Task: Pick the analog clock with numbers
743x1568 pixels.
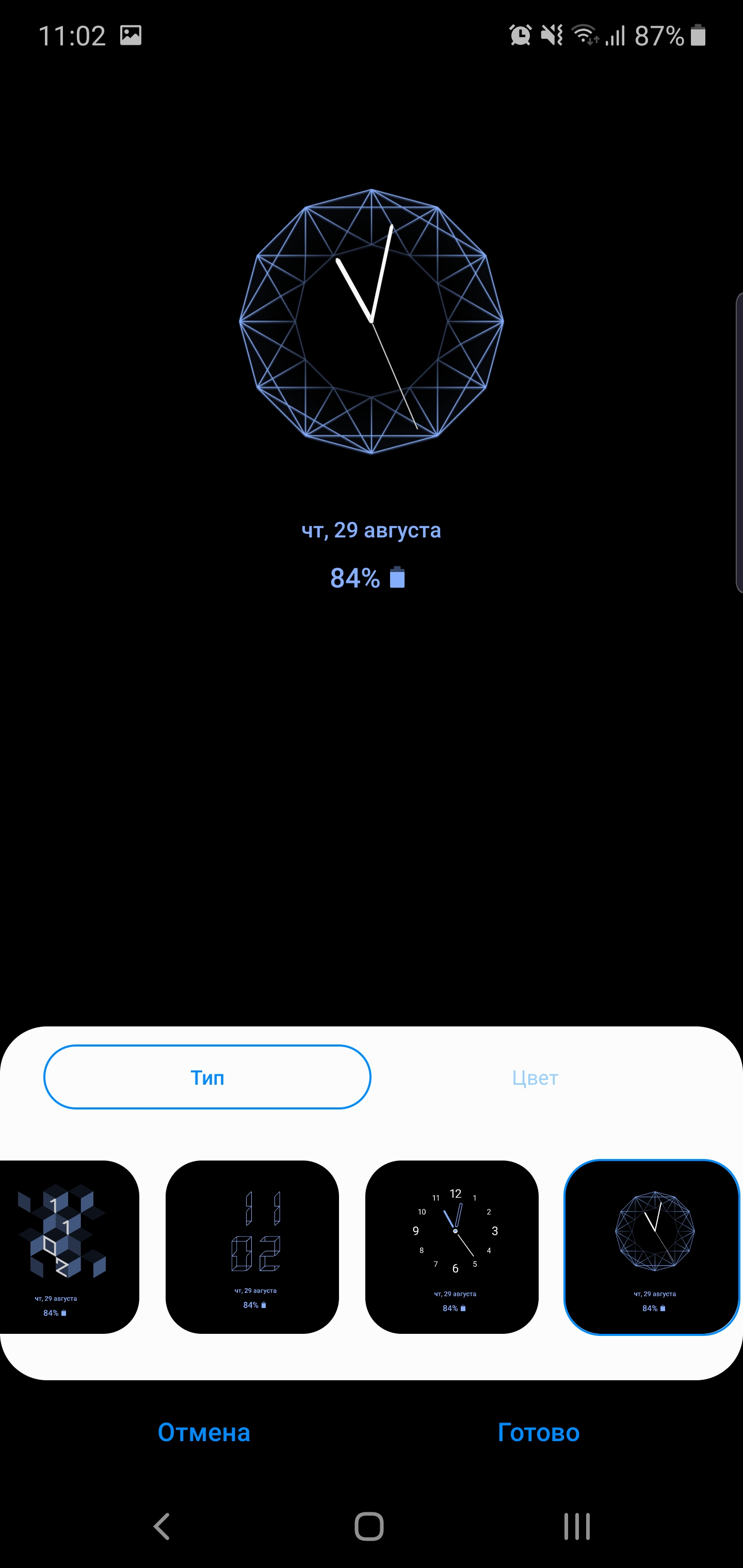Action: (x=452, y=1247)
